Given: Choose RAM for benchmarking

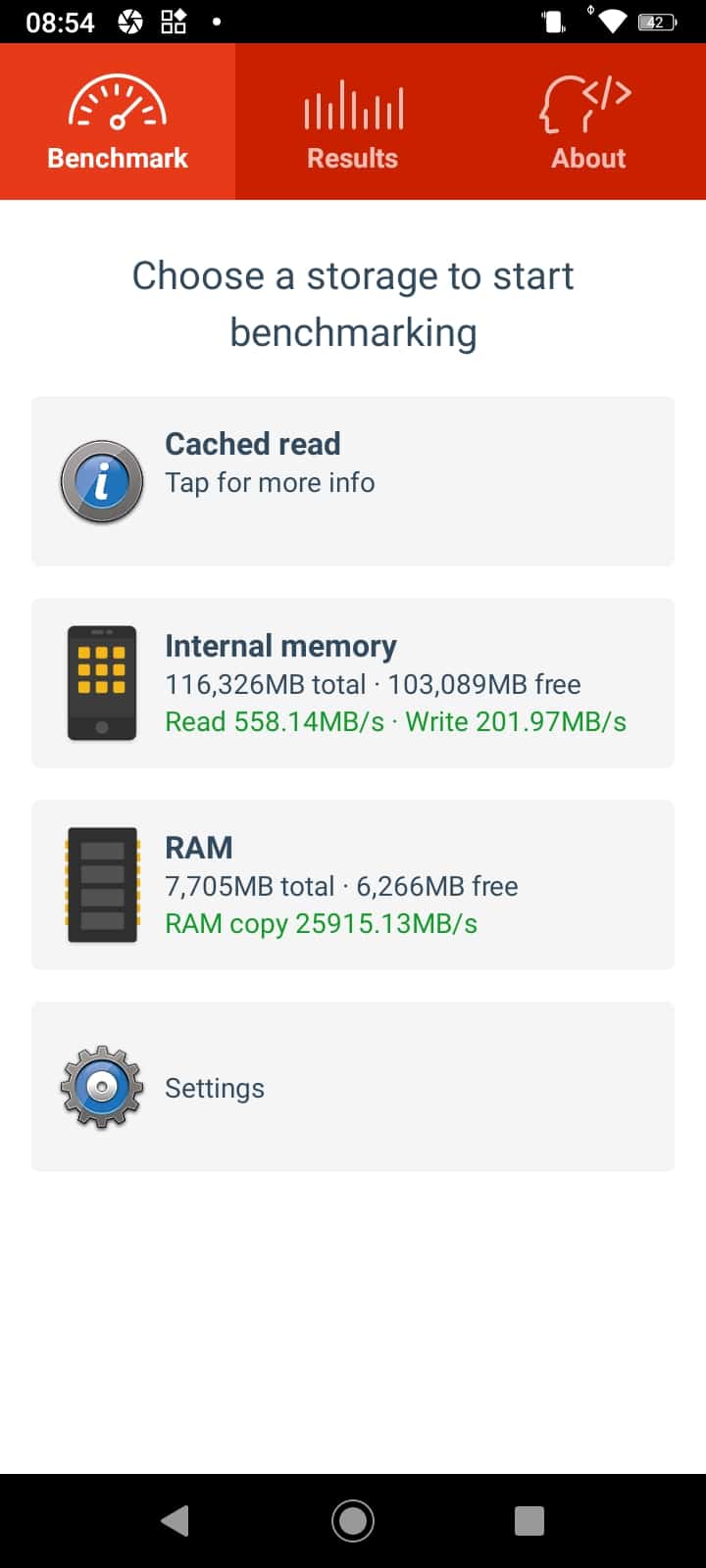Looking at the screenshot, I should point(353,885).
